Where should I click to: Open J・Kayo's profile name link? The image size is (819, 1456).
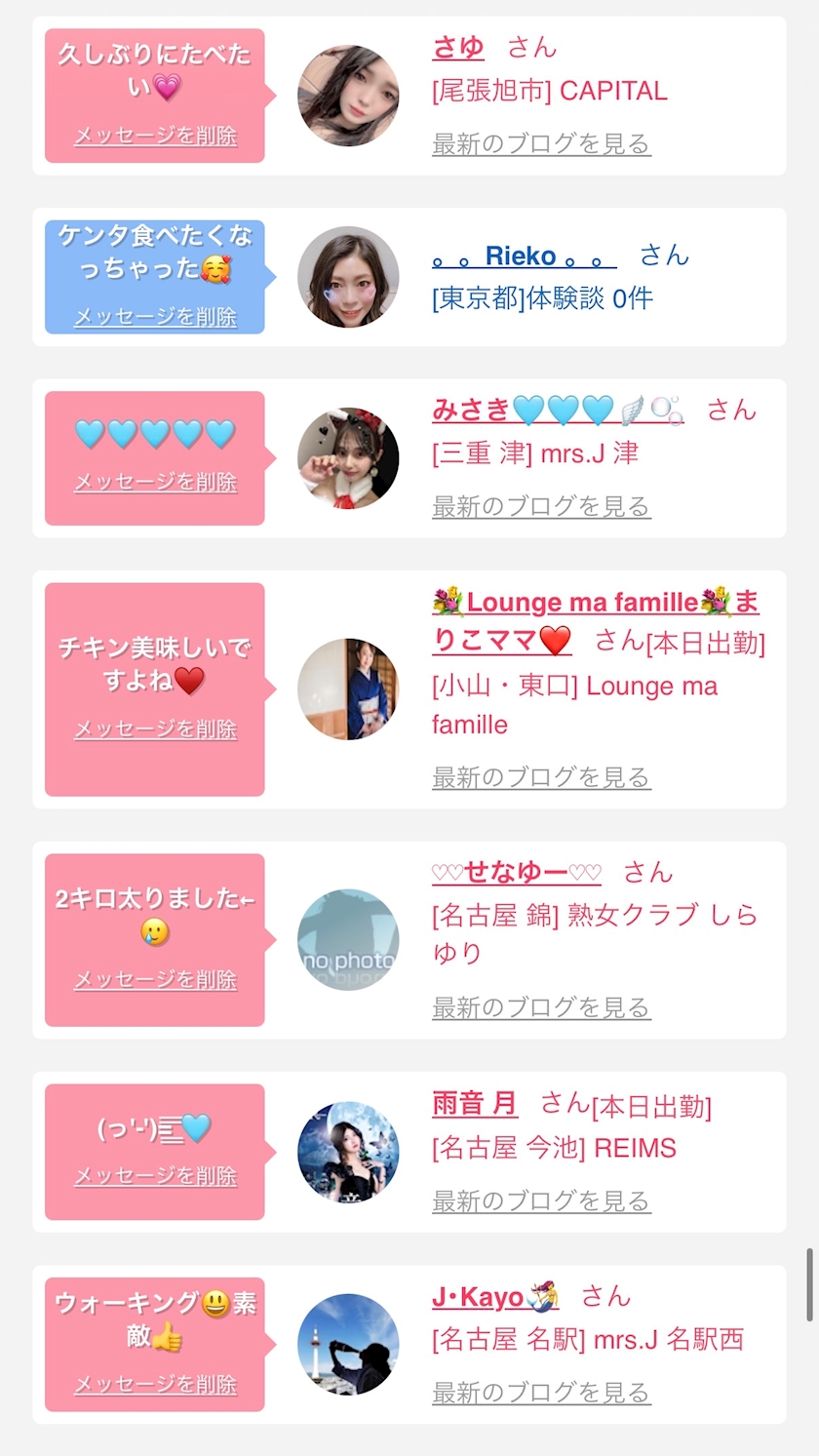point(495,1297)
